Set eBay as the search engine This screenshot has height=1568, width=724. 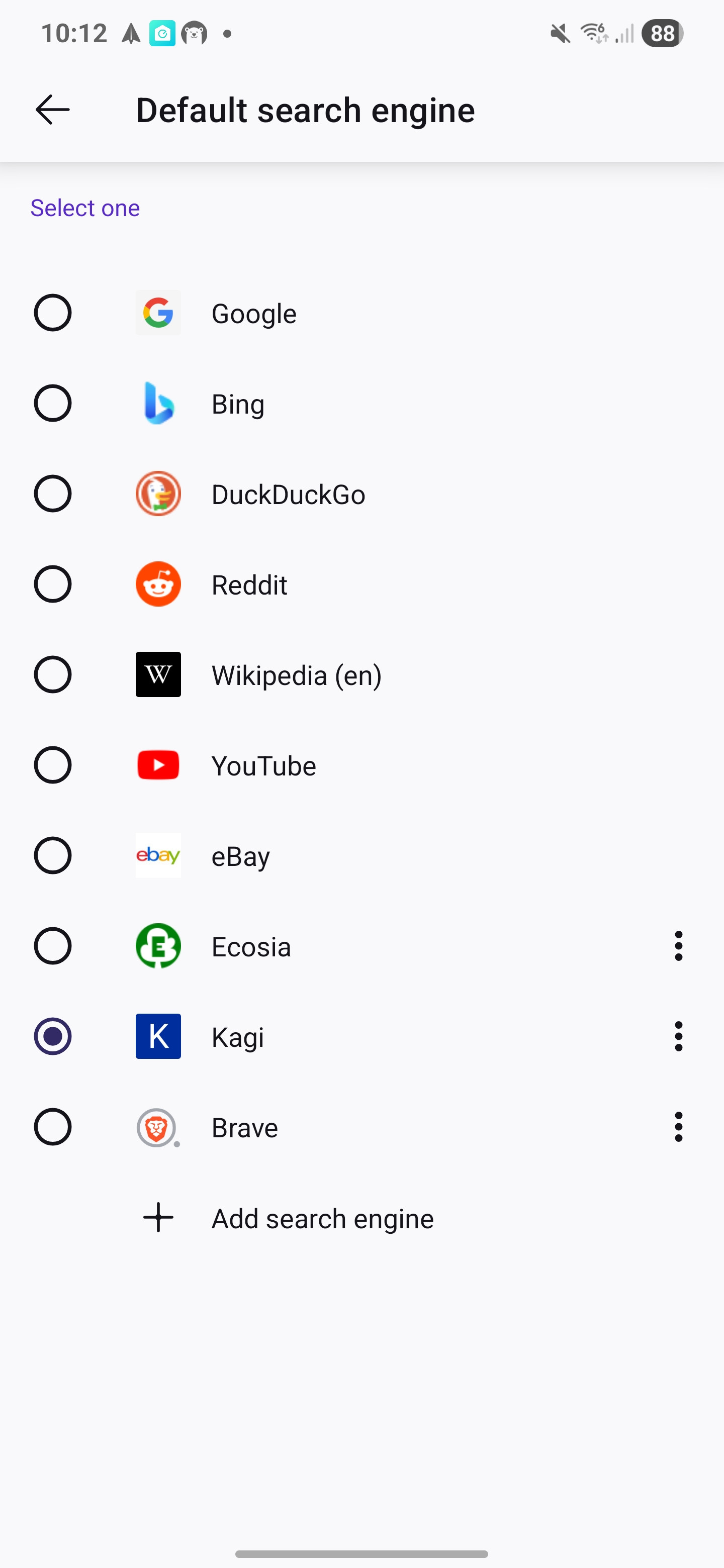[x=53, y=855]
